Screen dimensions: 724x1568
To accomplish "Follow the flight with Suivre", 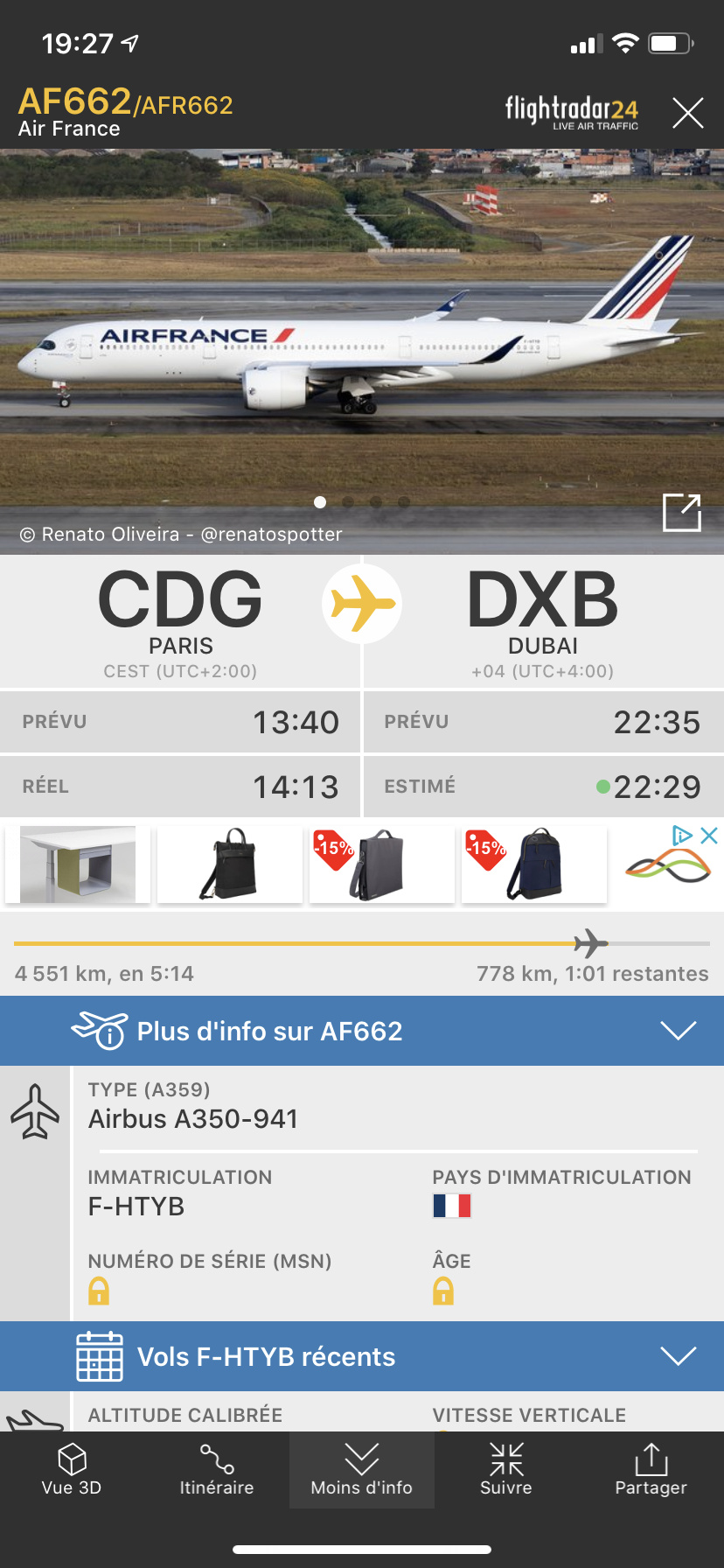I will (x=506, y=1470).
